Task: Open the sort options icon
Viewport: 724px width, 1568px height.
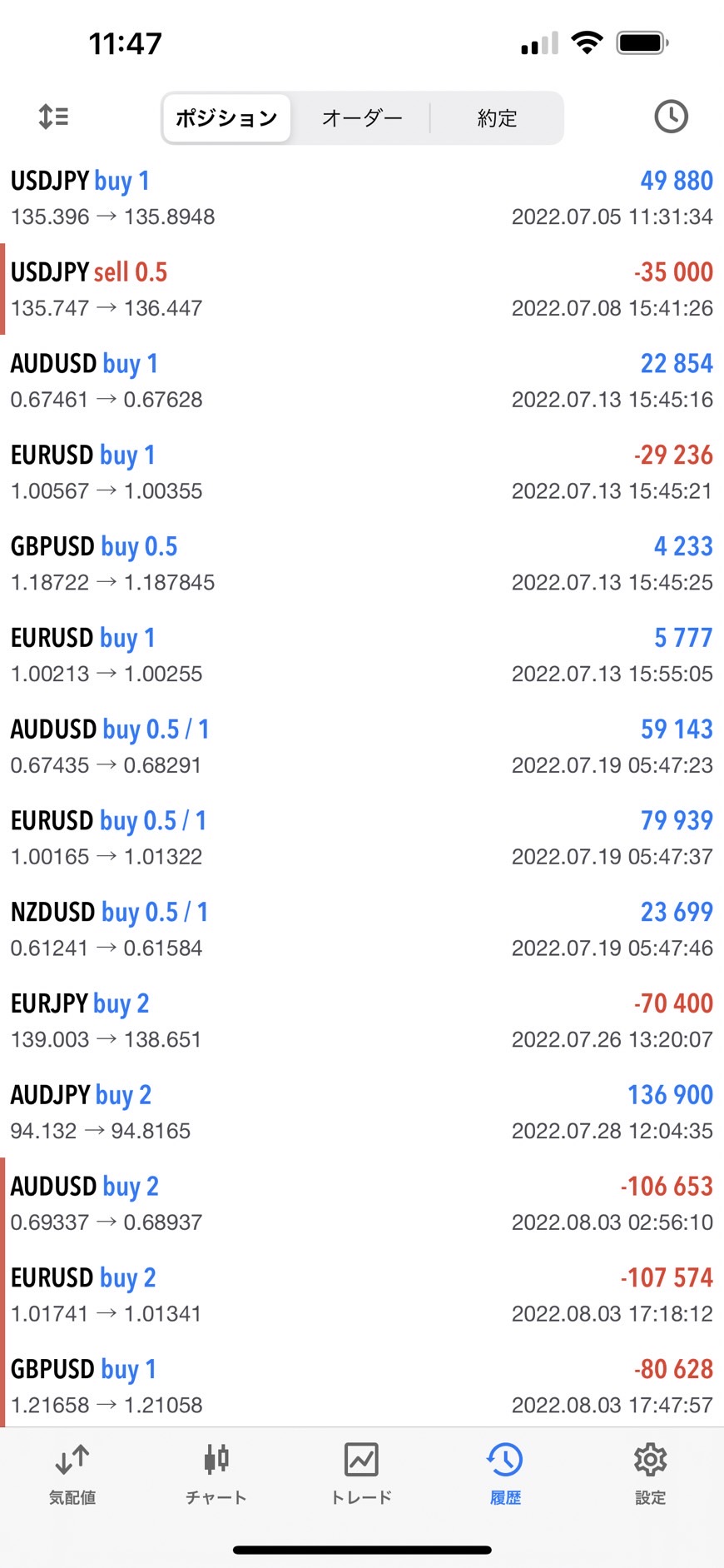Action: pyautogui.click(x=54, y=117)
